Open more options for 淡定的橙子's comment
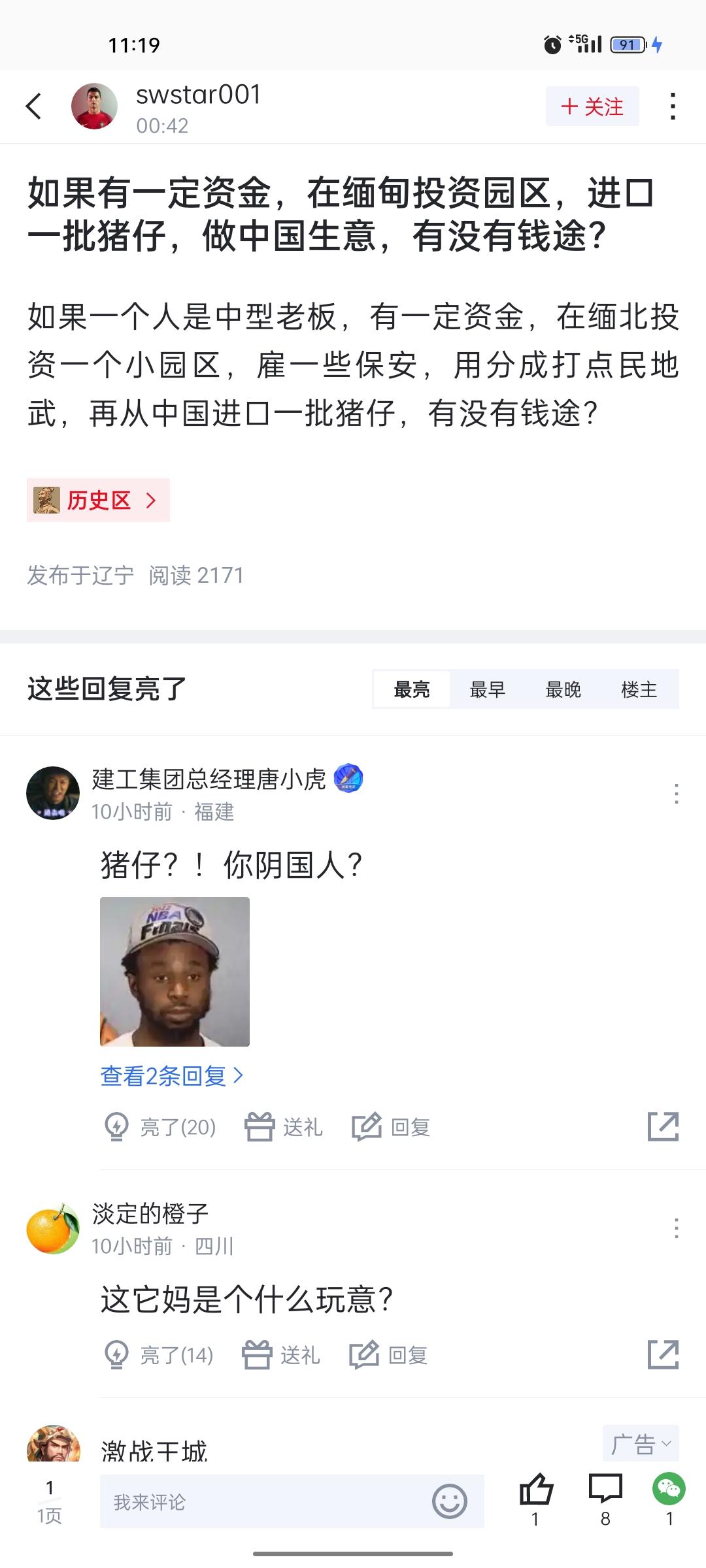 [x=677, y=1228]
